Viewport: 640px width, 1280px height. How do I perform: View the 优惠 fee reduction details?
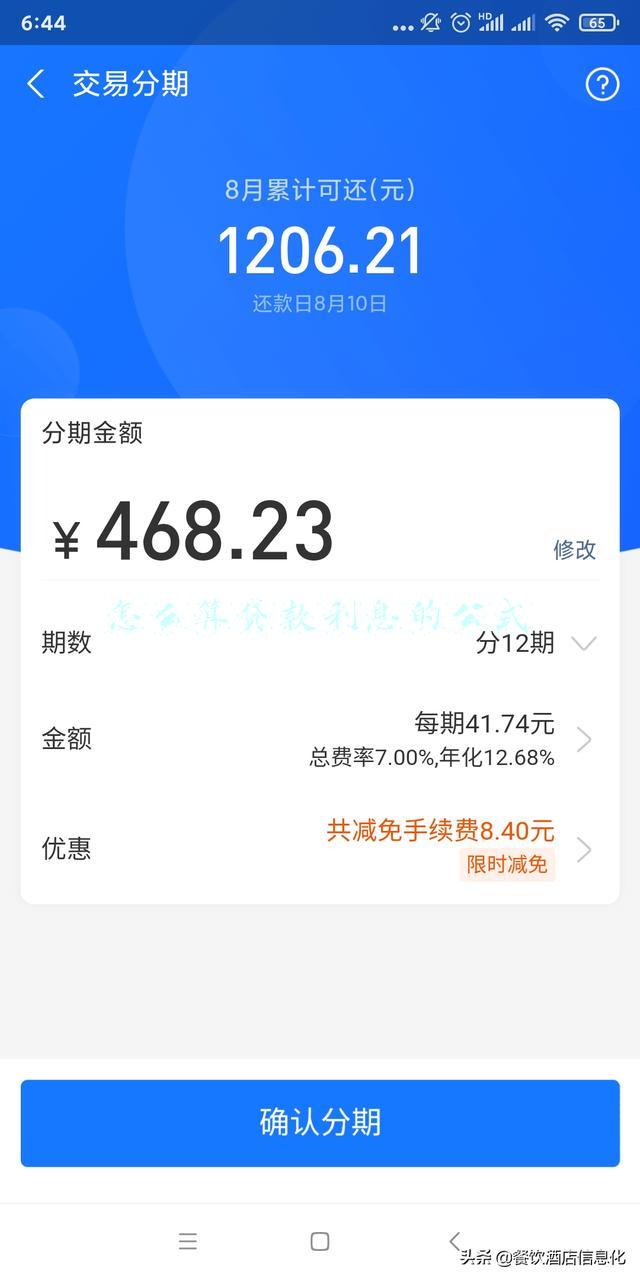click(x=320, y=849)
